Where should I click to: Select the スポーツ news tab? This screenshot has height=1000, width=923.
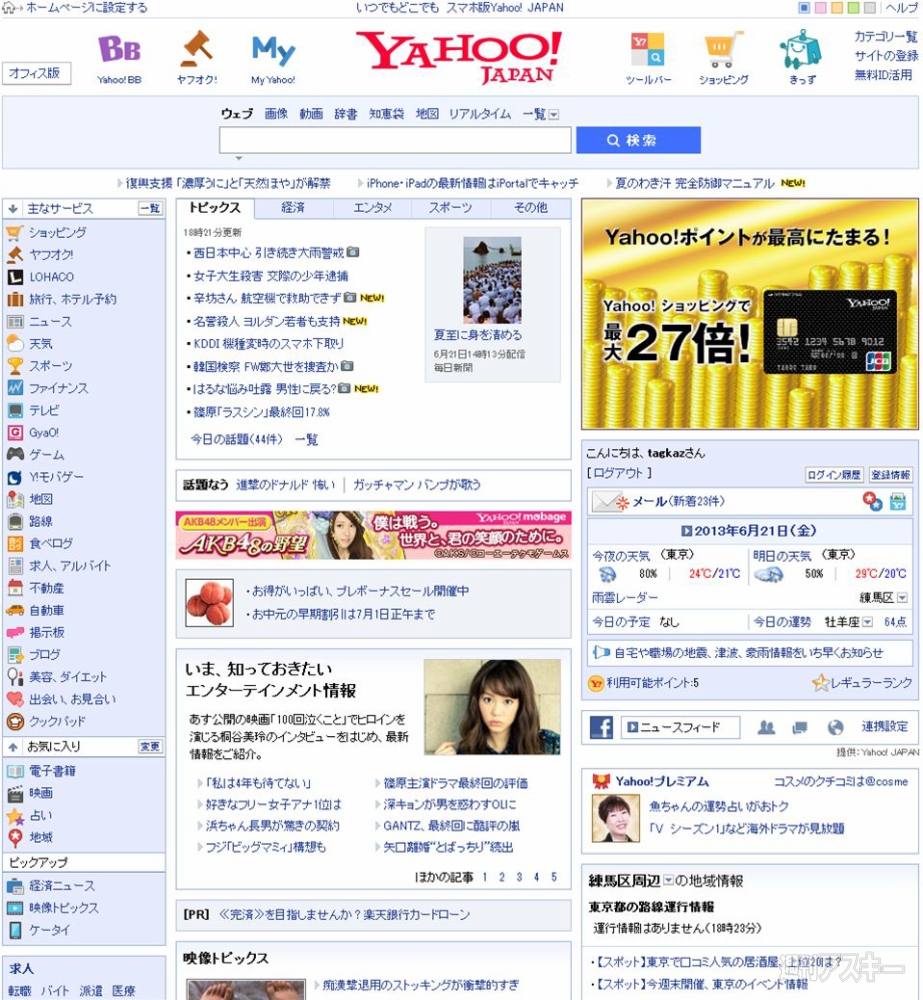pos(450,208)
